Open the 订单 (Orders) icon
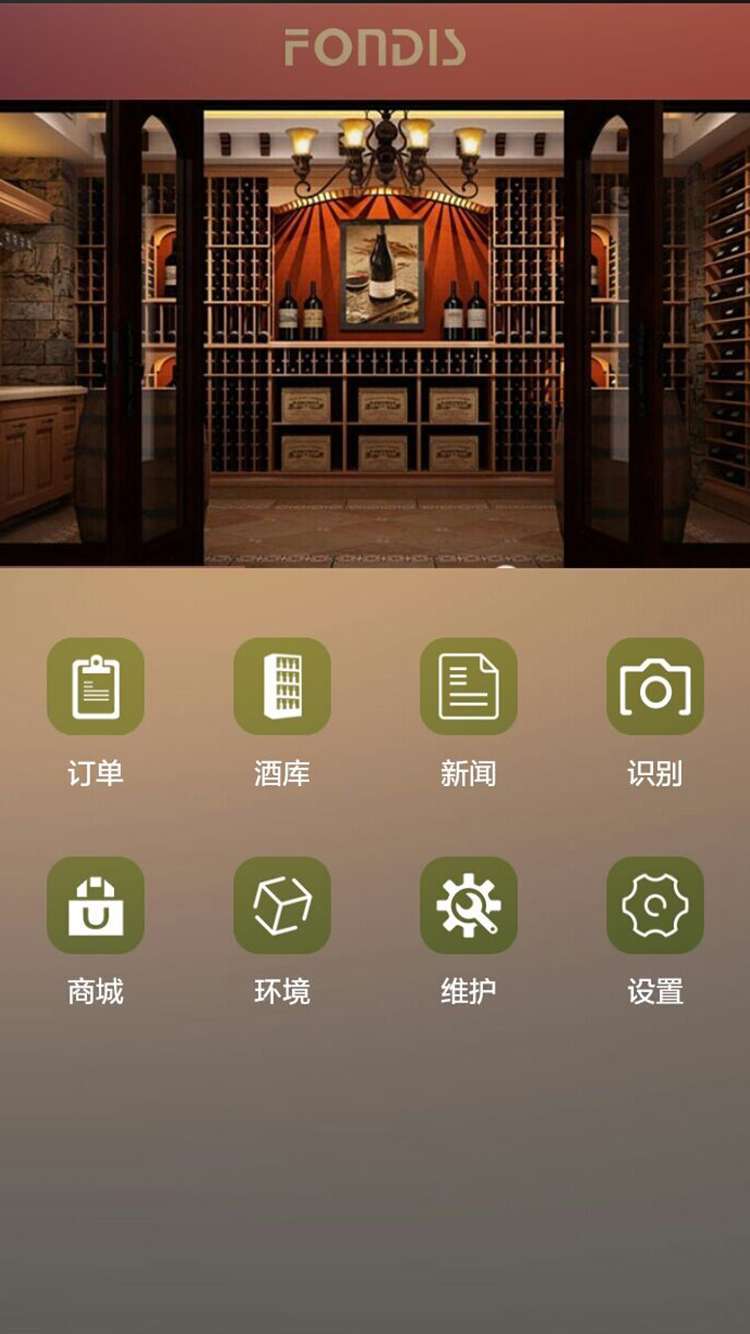 pos(96,687)
